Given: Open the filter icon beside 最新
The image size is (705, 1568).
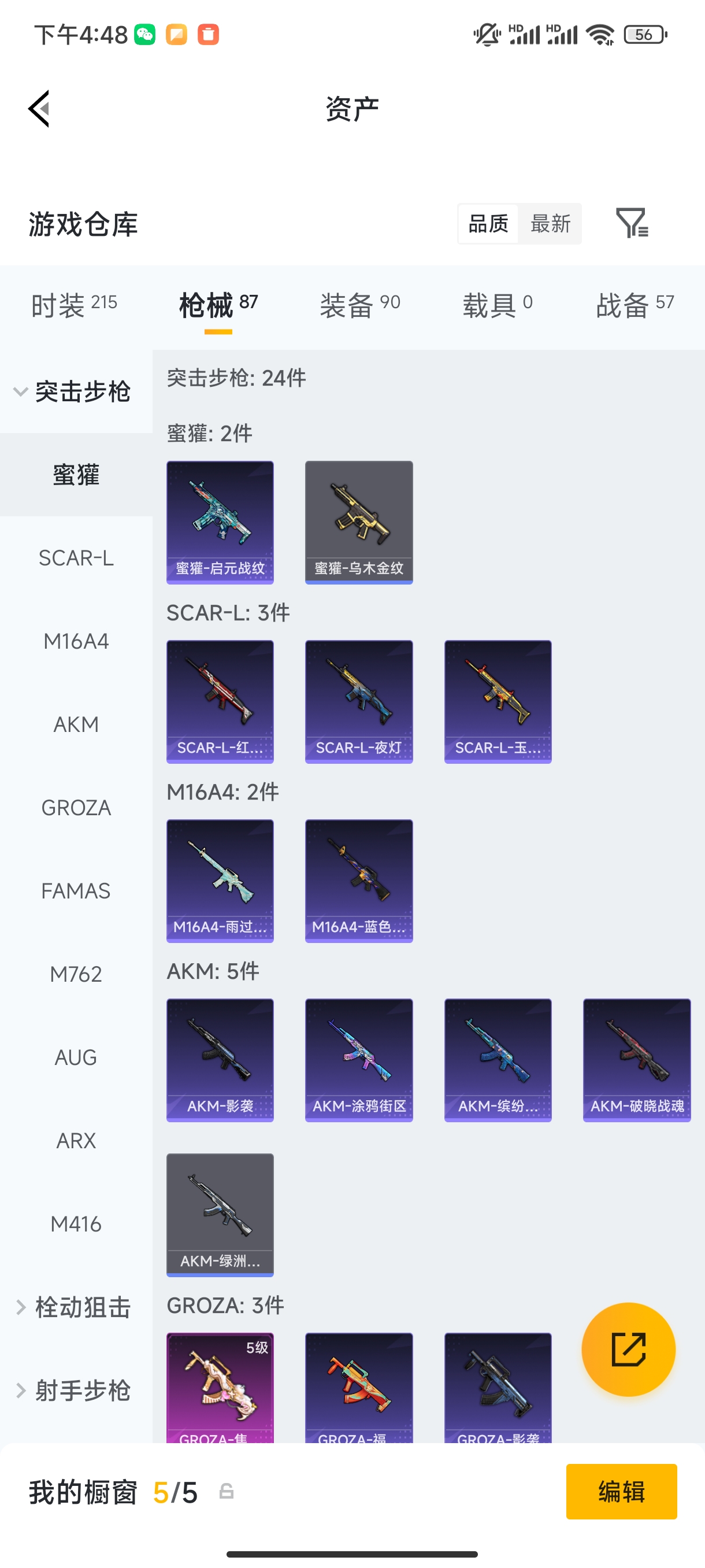Looking at the screenshot, I should coord(632,223).
